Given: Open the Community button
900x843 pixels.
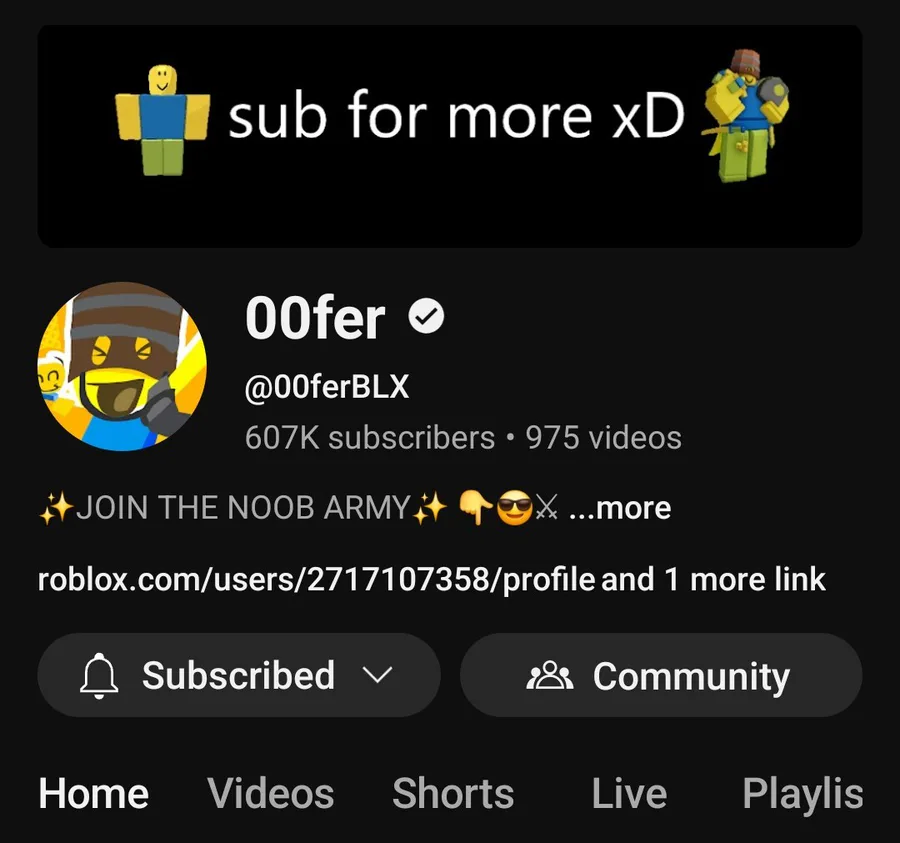Looking at the screenshot, I should tap(660, 675).
